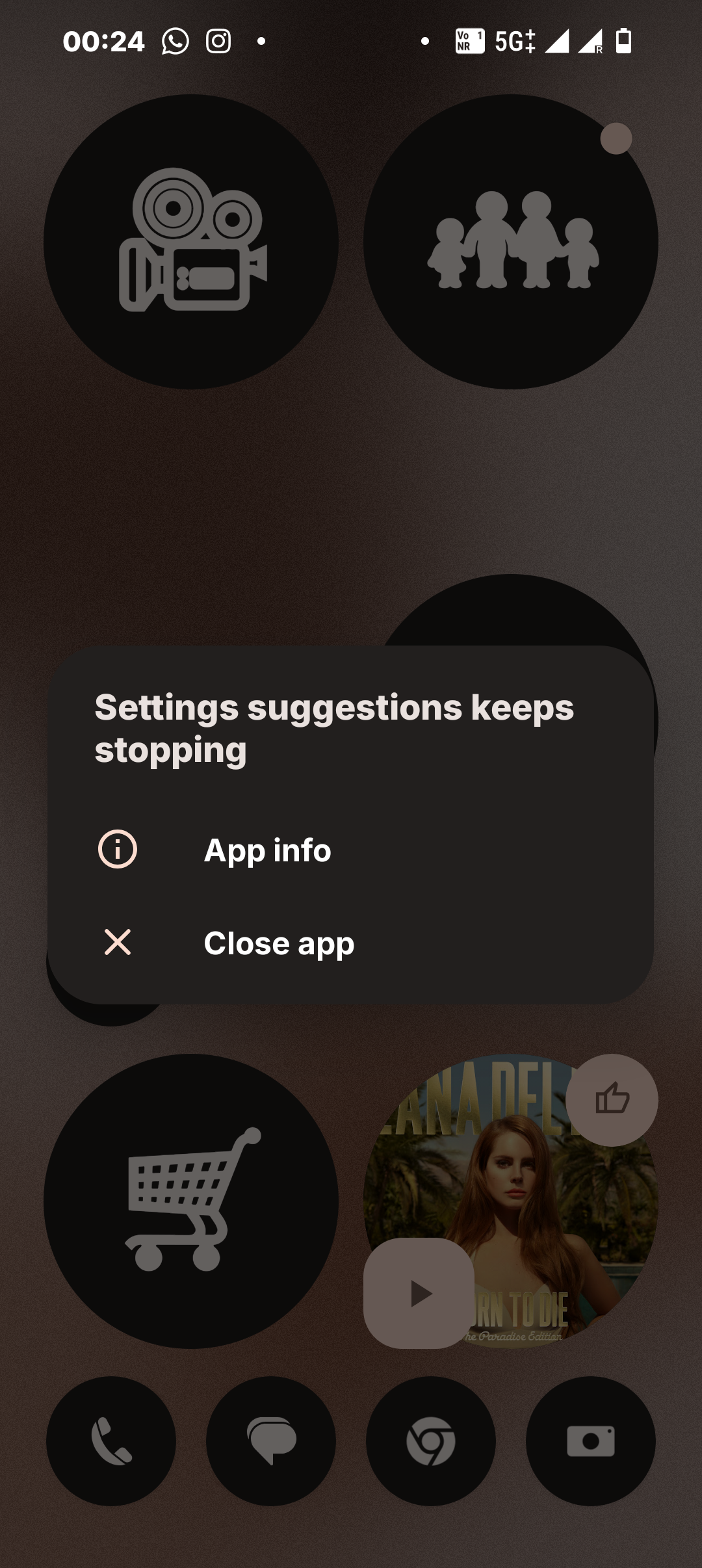Screen dimensions: 702x1568
Task: Like the song with the thumbs-up button
Action: [x=612, y=1100]
